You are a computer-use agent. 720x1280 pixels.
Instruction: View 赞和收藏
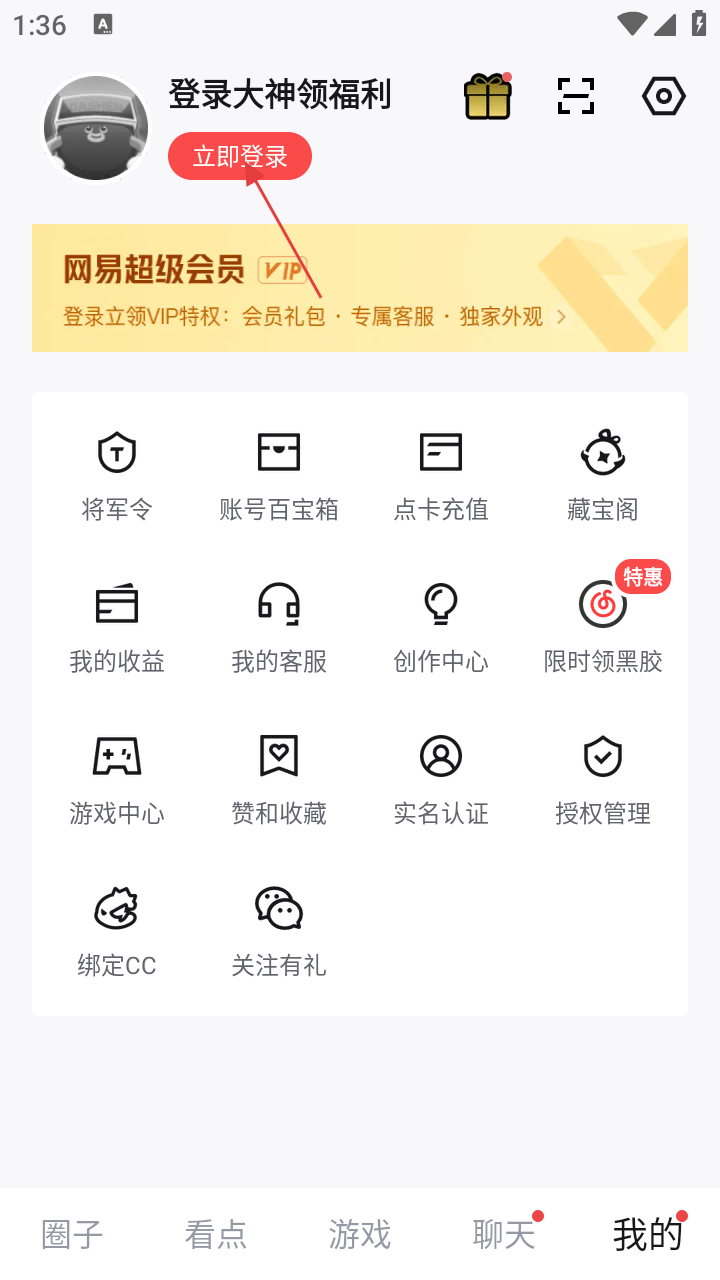[x=279, y=780]
